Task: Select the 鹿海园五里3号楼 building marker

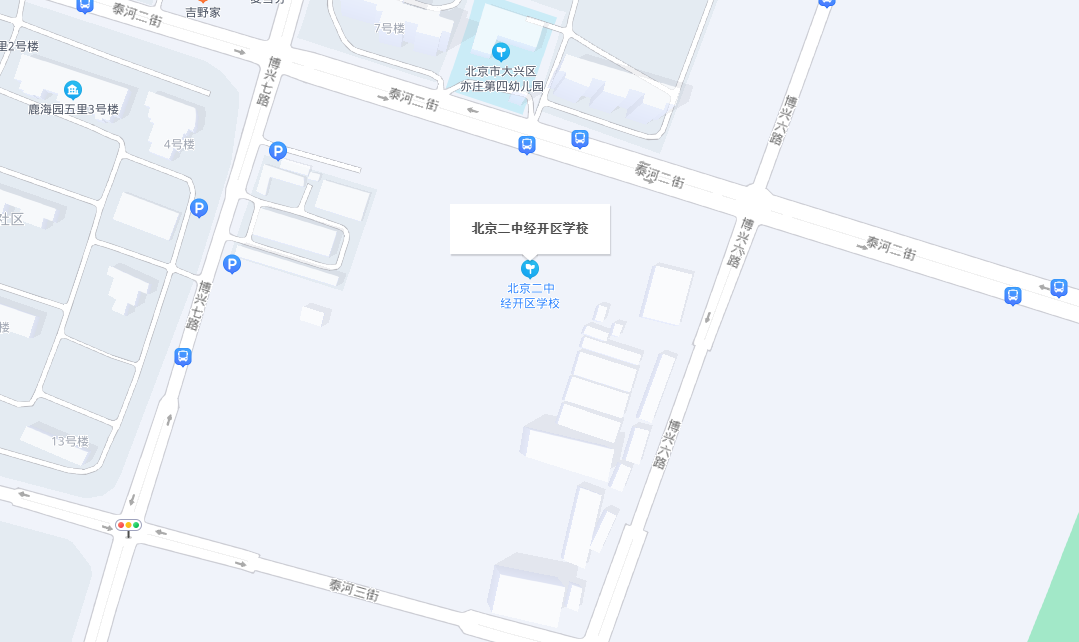Action: 73,90
